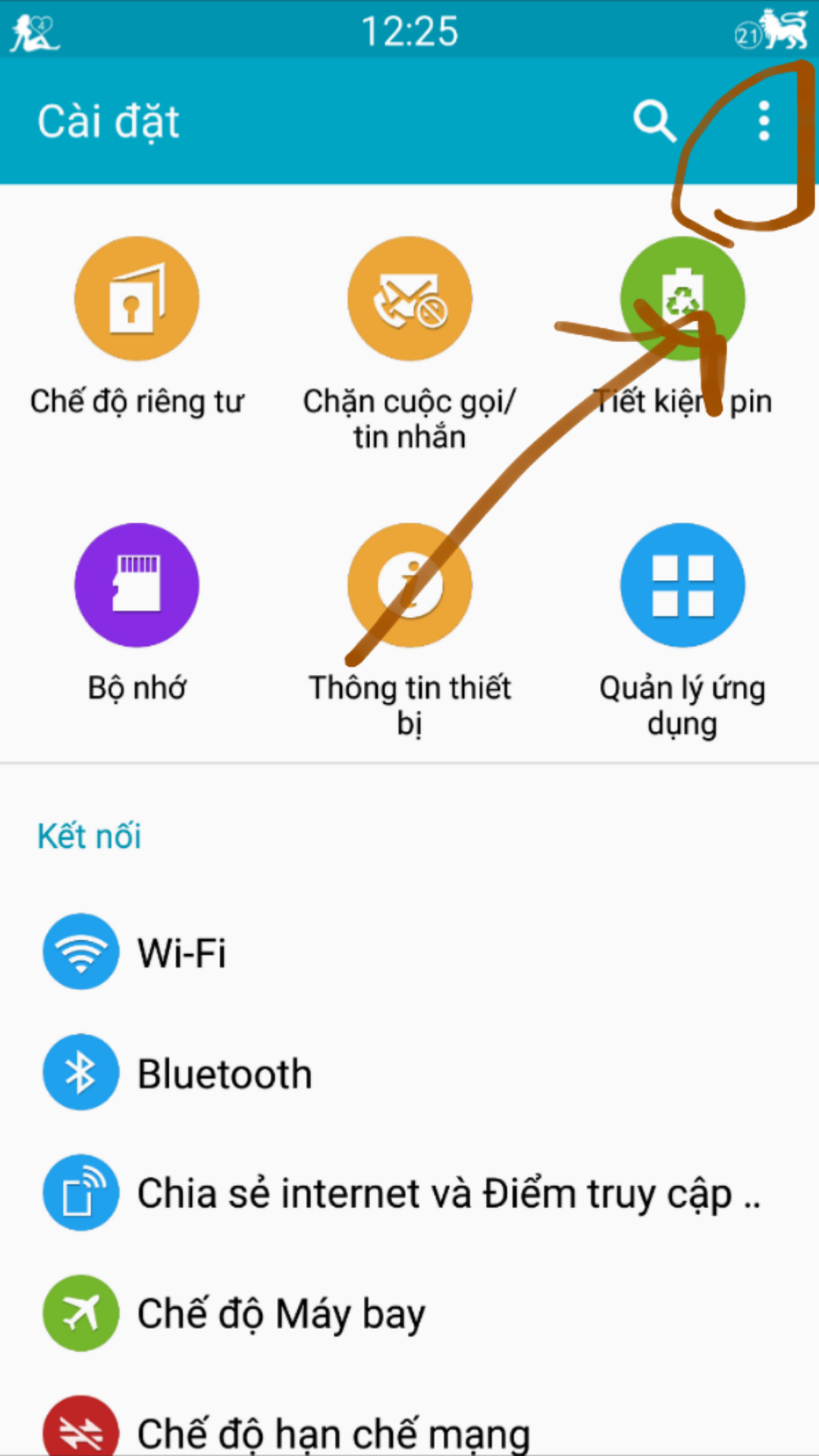This screenshot has height=1456, width=819.
Task: Open Bluetooth settings
Action: coord(224,1073)
